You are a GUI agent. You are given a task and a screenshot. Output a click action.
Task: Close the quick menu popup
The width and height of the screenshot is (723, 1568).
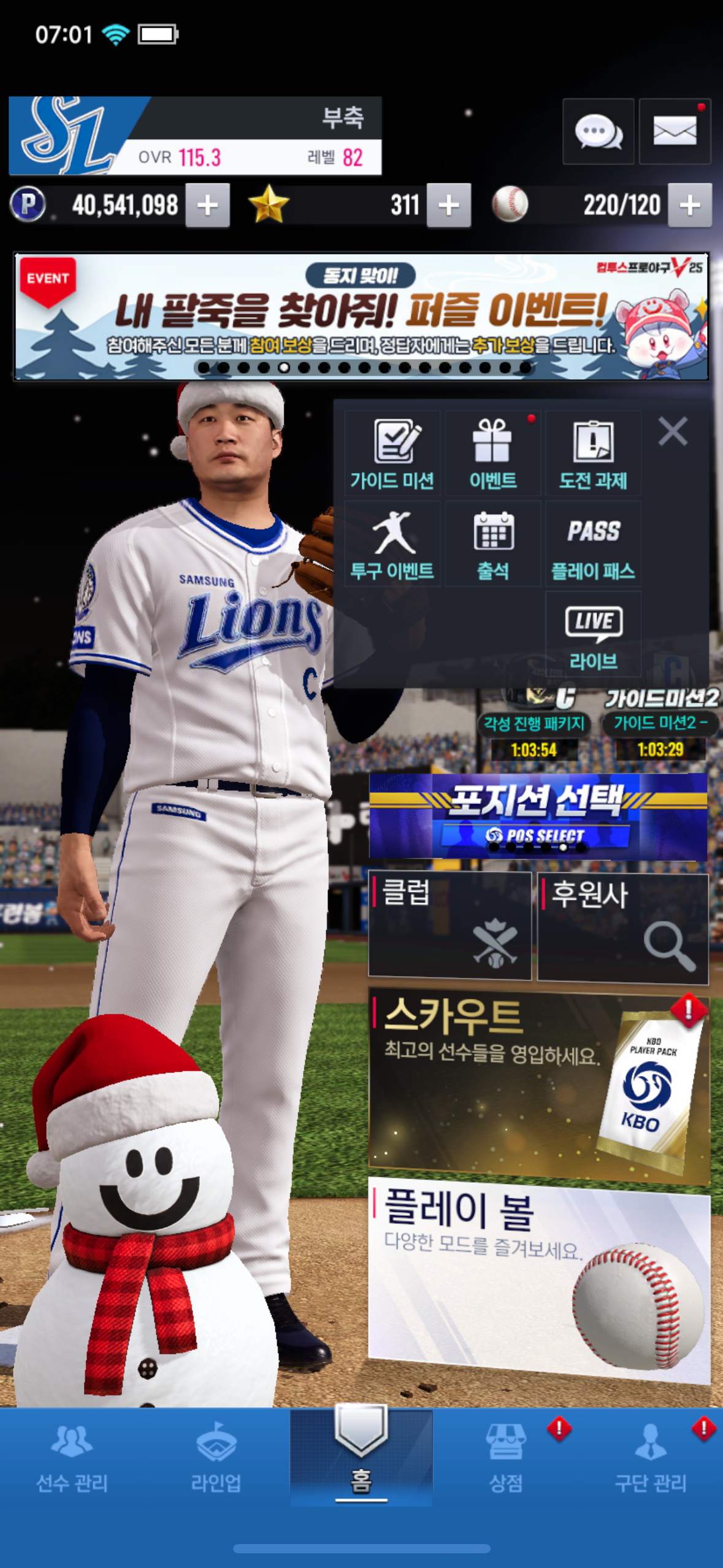tap(673, 431)
